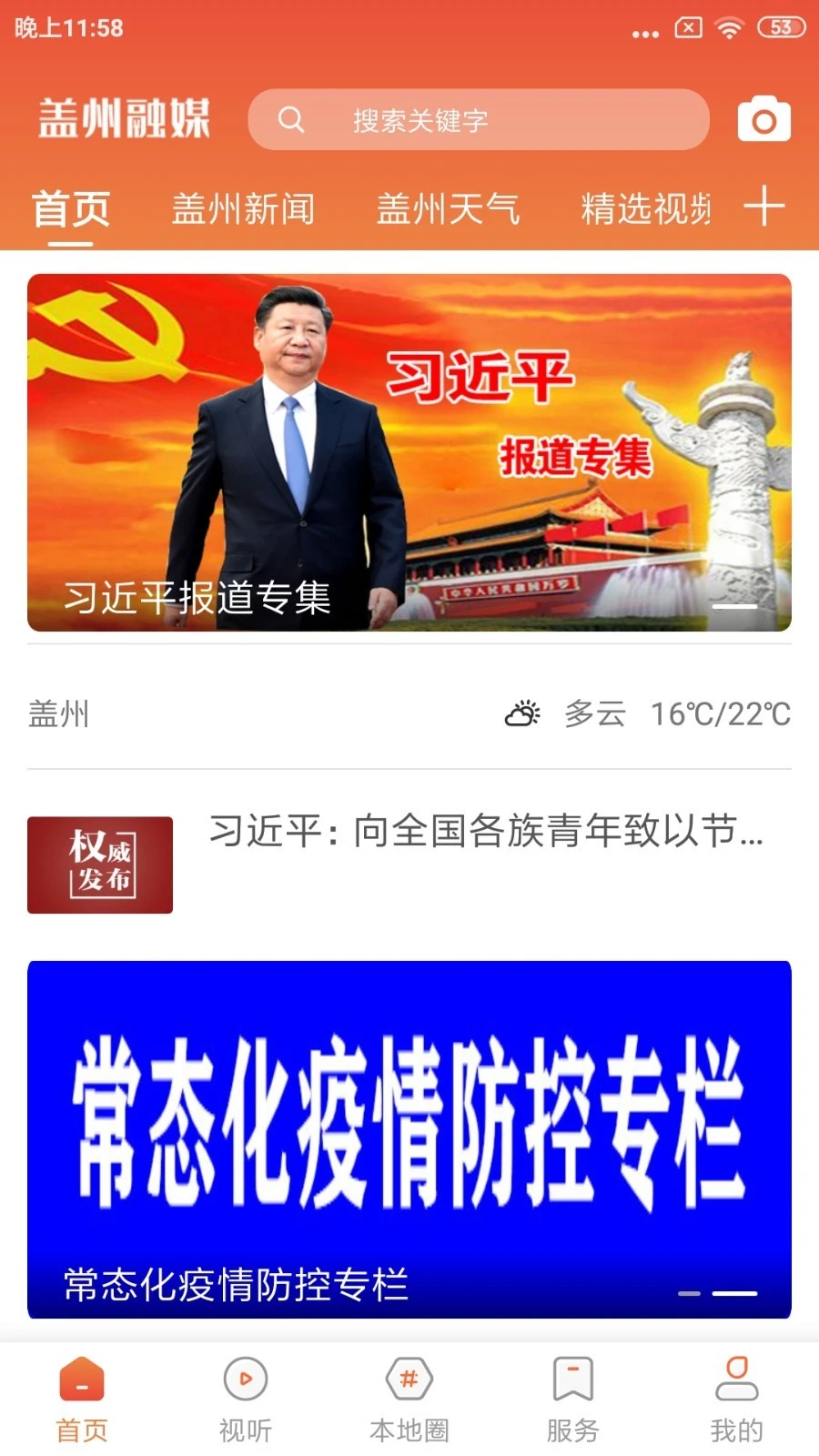Switch to the 盖州新闻 tab
The width and height of the screenshot is (819, 1456).
click(243, 209)
